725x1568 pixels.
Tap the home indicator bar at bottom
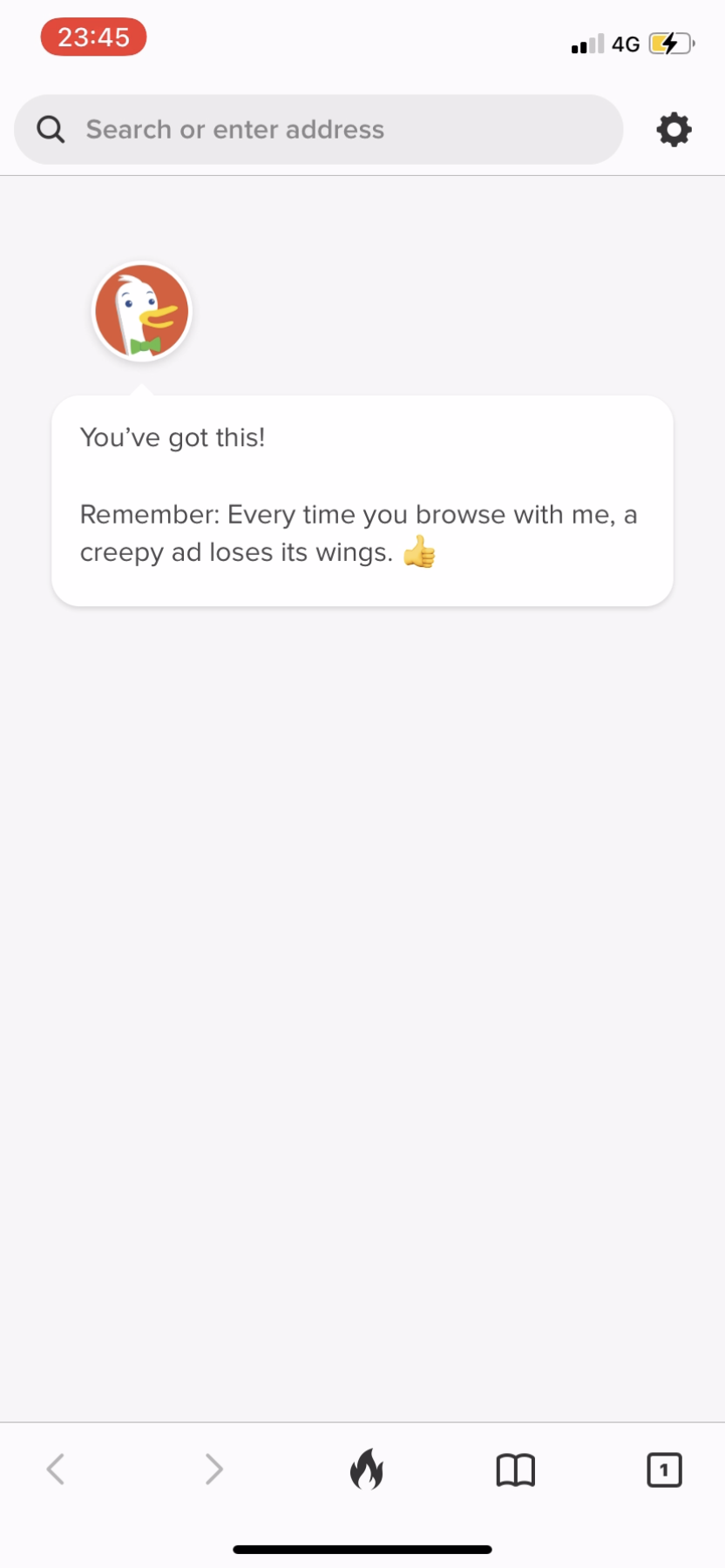(362, 1548)
